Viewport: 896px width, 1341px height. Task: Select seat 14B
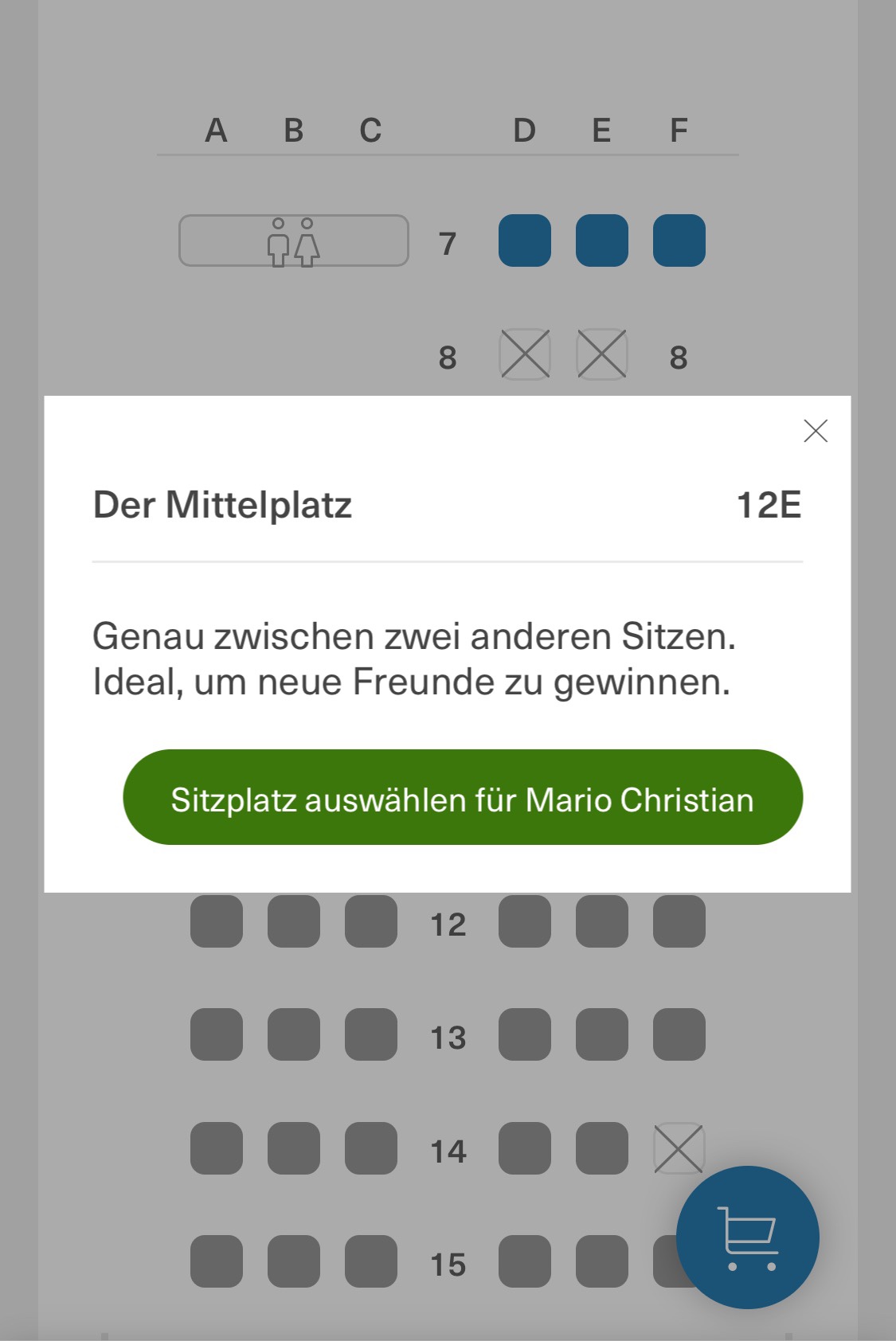pos(294,1148)
